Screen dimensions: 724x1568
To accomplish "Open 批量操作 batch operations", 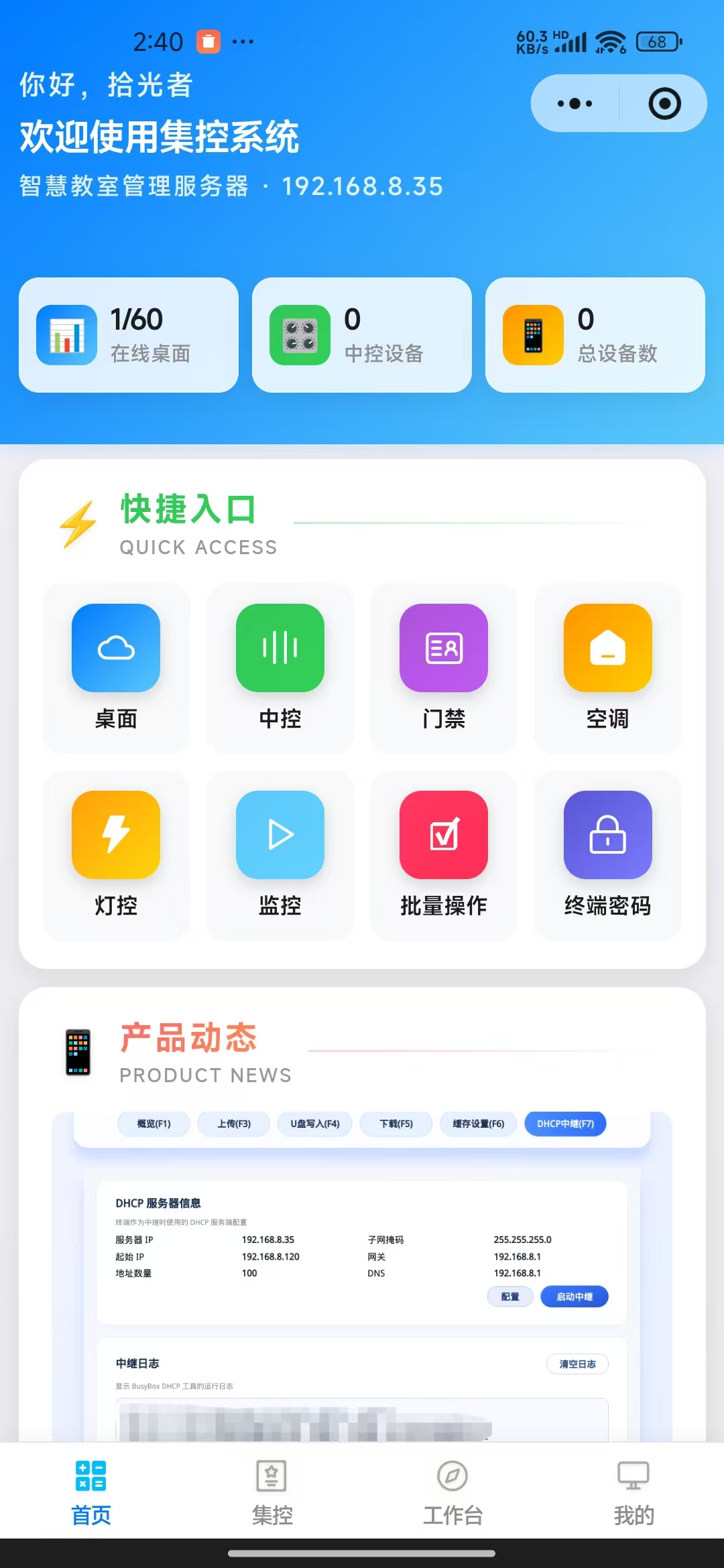I will tap(444, 854).
